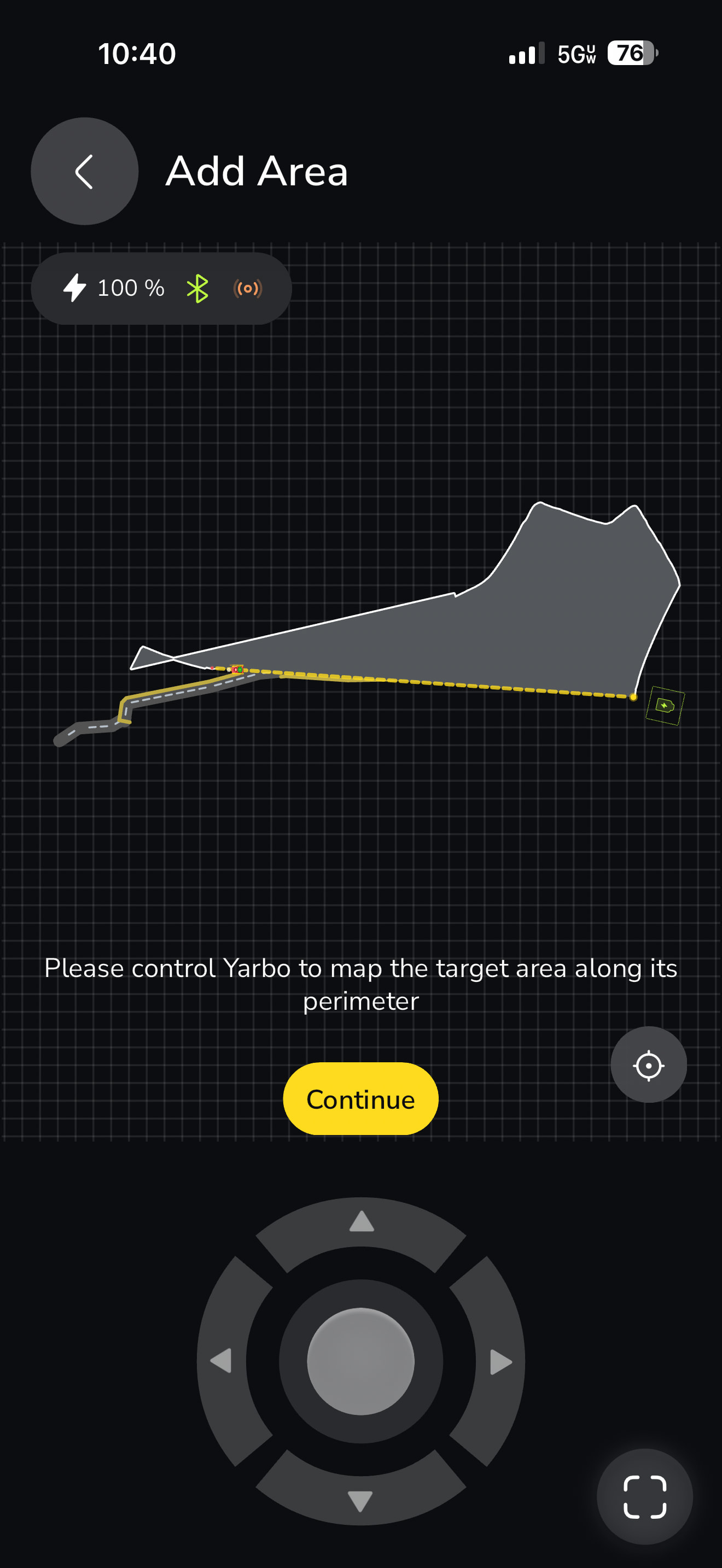The height and width of the screenshot is (1568, 722).
Task: Open the battery and connection status pill
Action: pyautogui.click(x=161, y=289)
